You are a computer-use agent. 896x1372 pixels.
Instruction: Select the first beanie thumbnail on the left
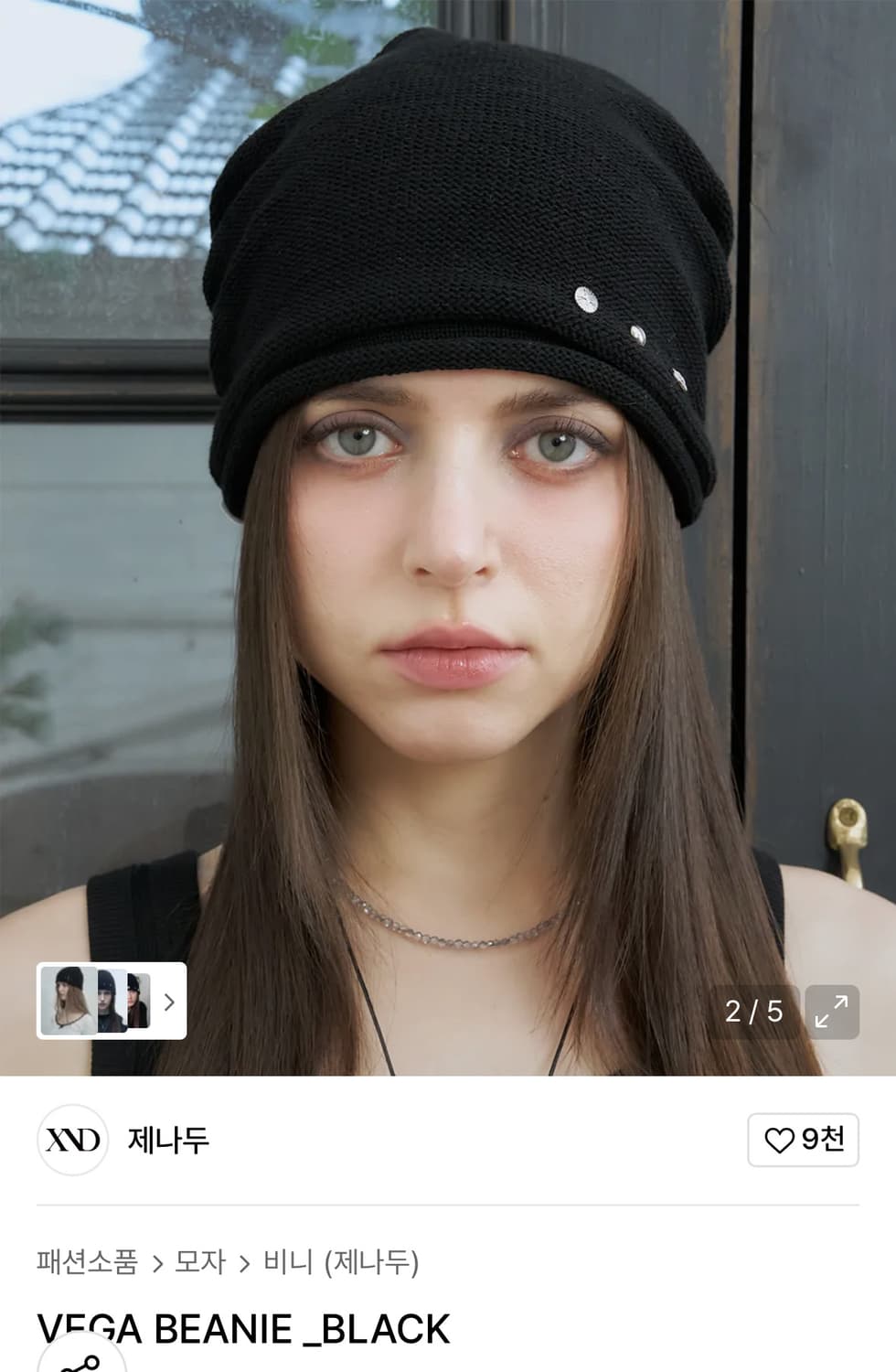coord(69,1002)
